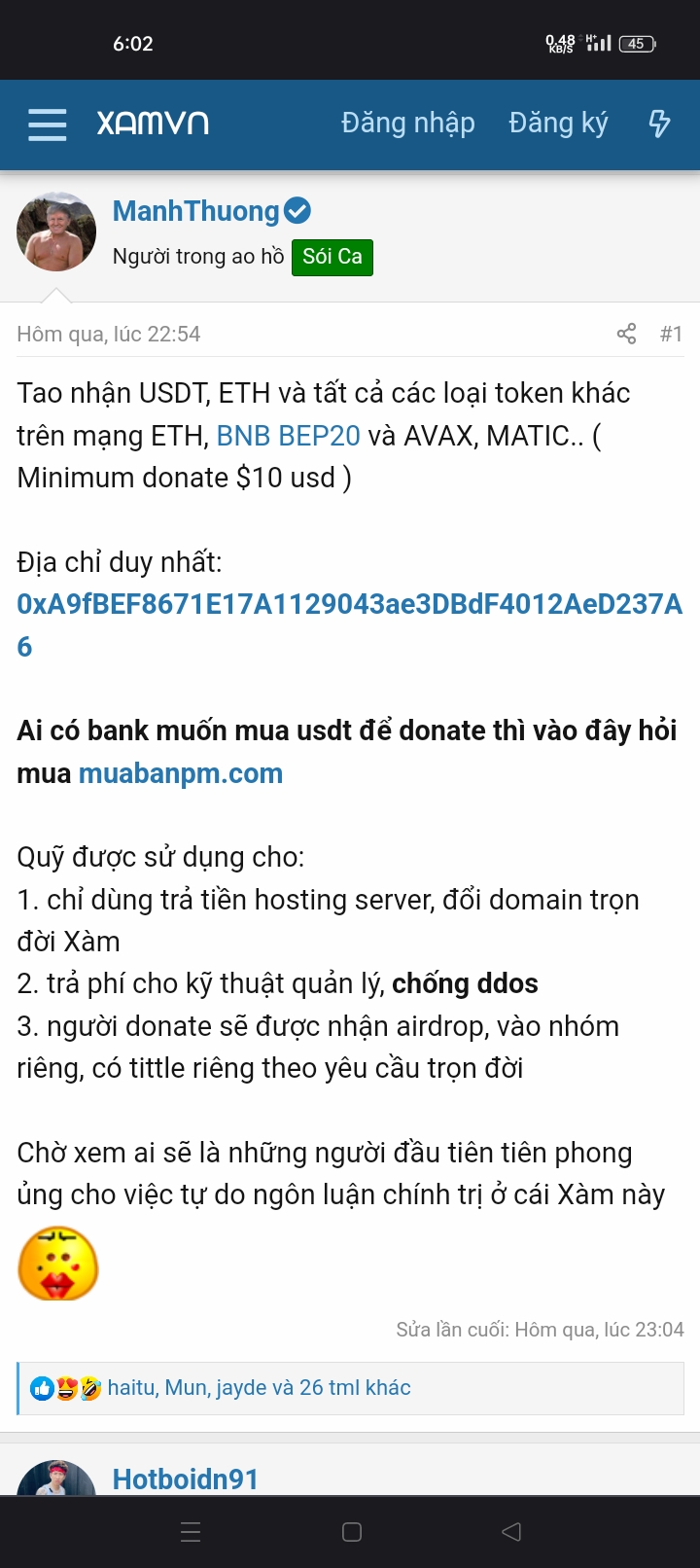Open the Đăng nhập login option
This screenshot has width=700, height=1568.
[x=408, y=124]
